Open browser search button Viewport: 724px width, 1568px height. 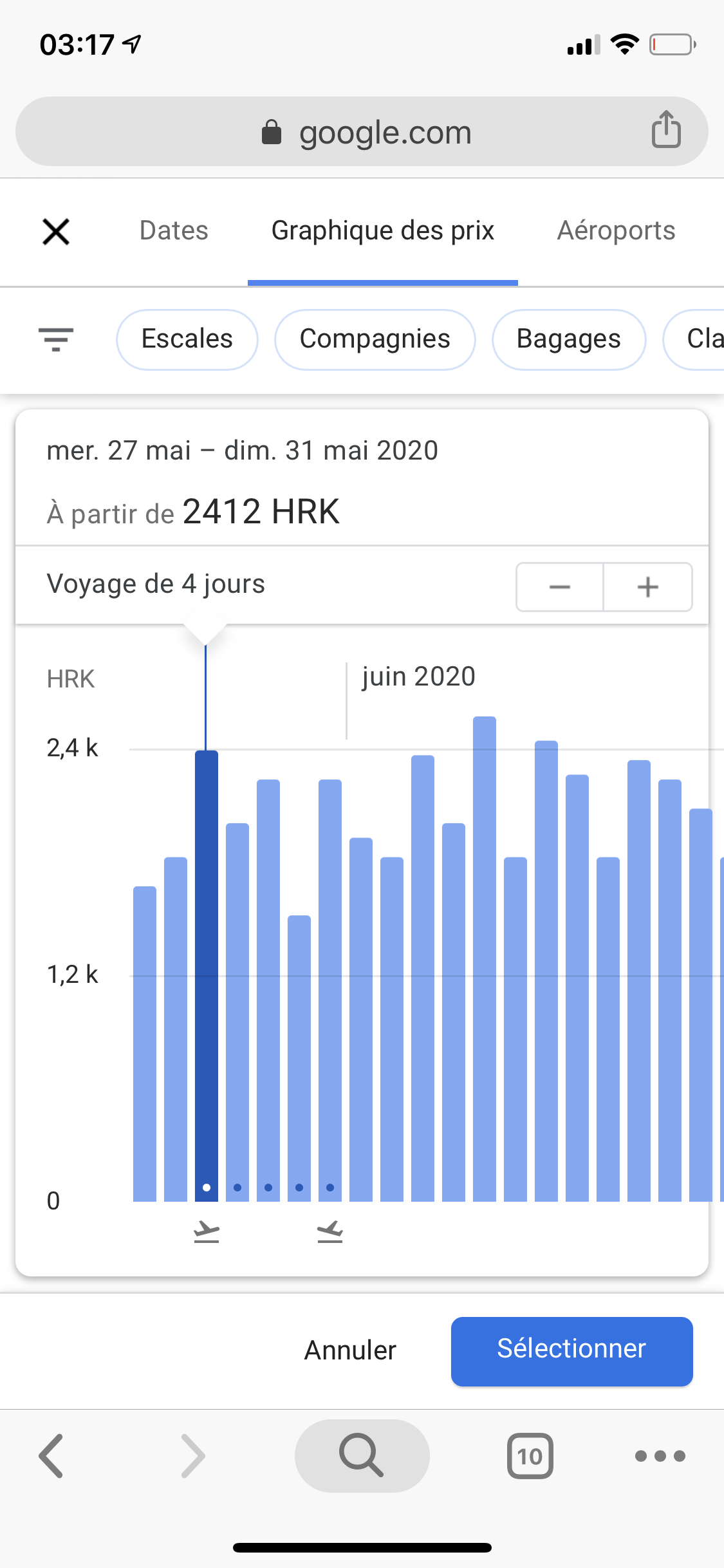coord(362,1456)
